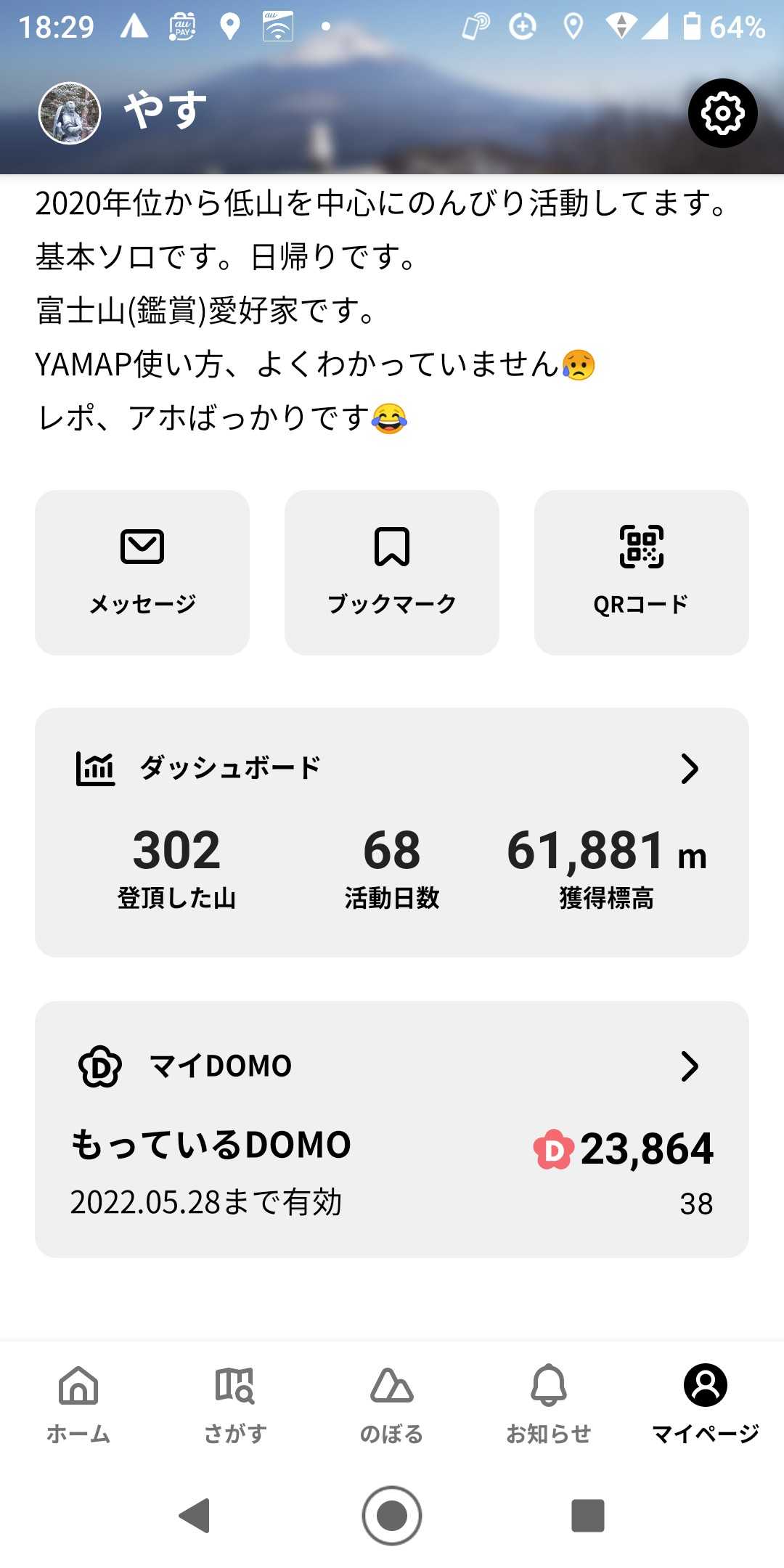Open the マイDOMO card

click(392, 1129)
